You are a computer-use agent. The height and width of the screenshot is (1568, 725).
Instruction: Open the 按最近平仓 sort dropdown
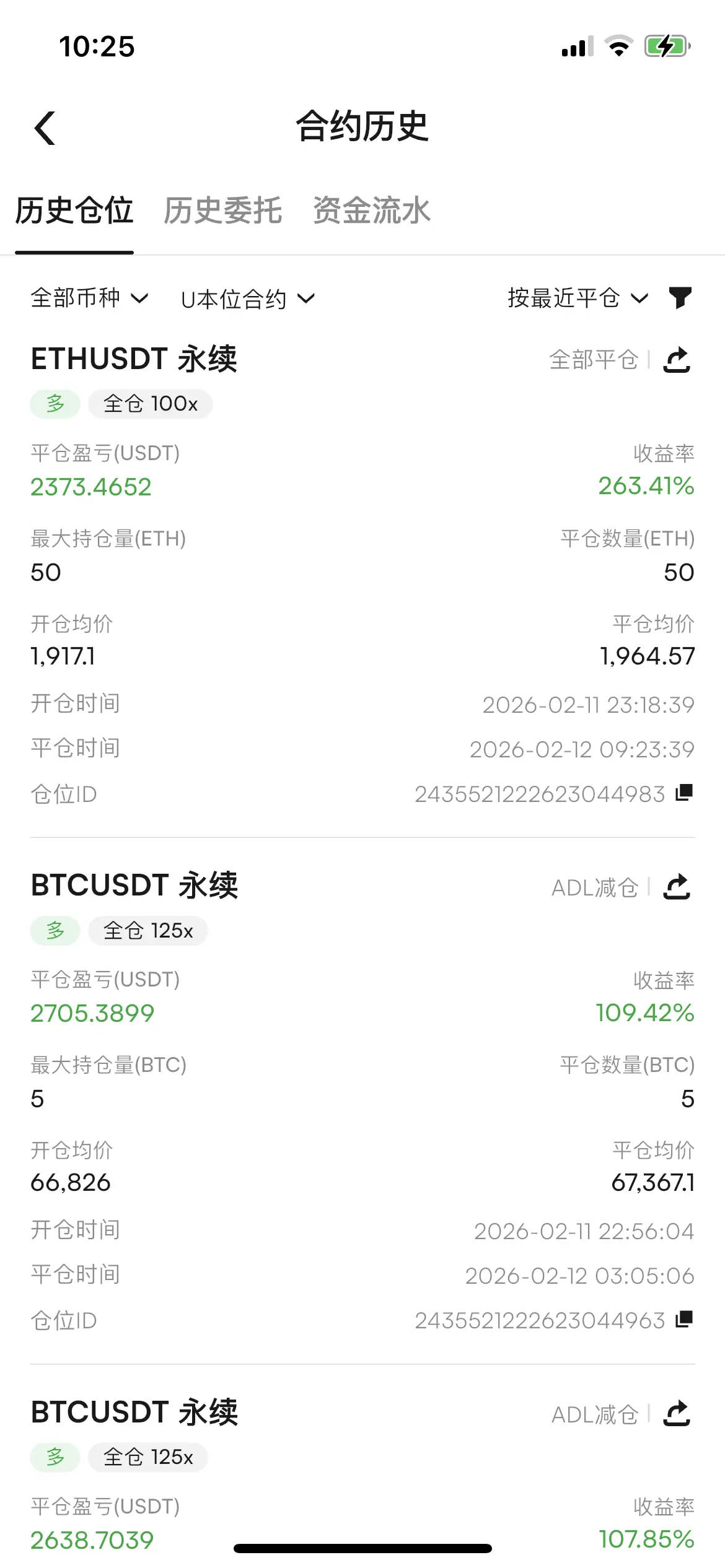(578, 298)
